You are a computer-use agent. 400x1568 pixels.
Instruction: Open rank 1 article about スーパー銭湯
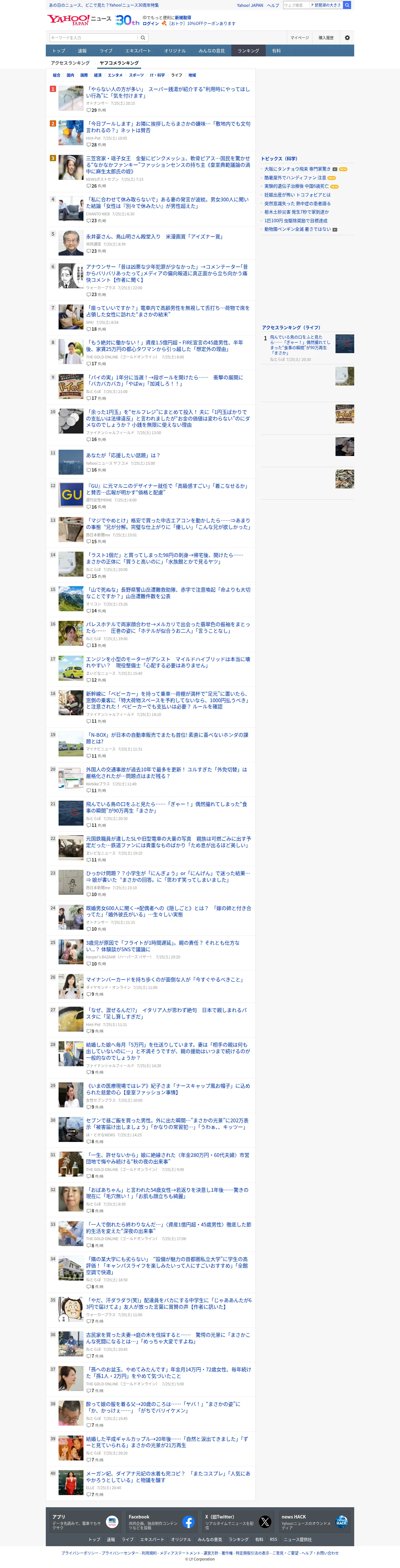coord(167,93)
